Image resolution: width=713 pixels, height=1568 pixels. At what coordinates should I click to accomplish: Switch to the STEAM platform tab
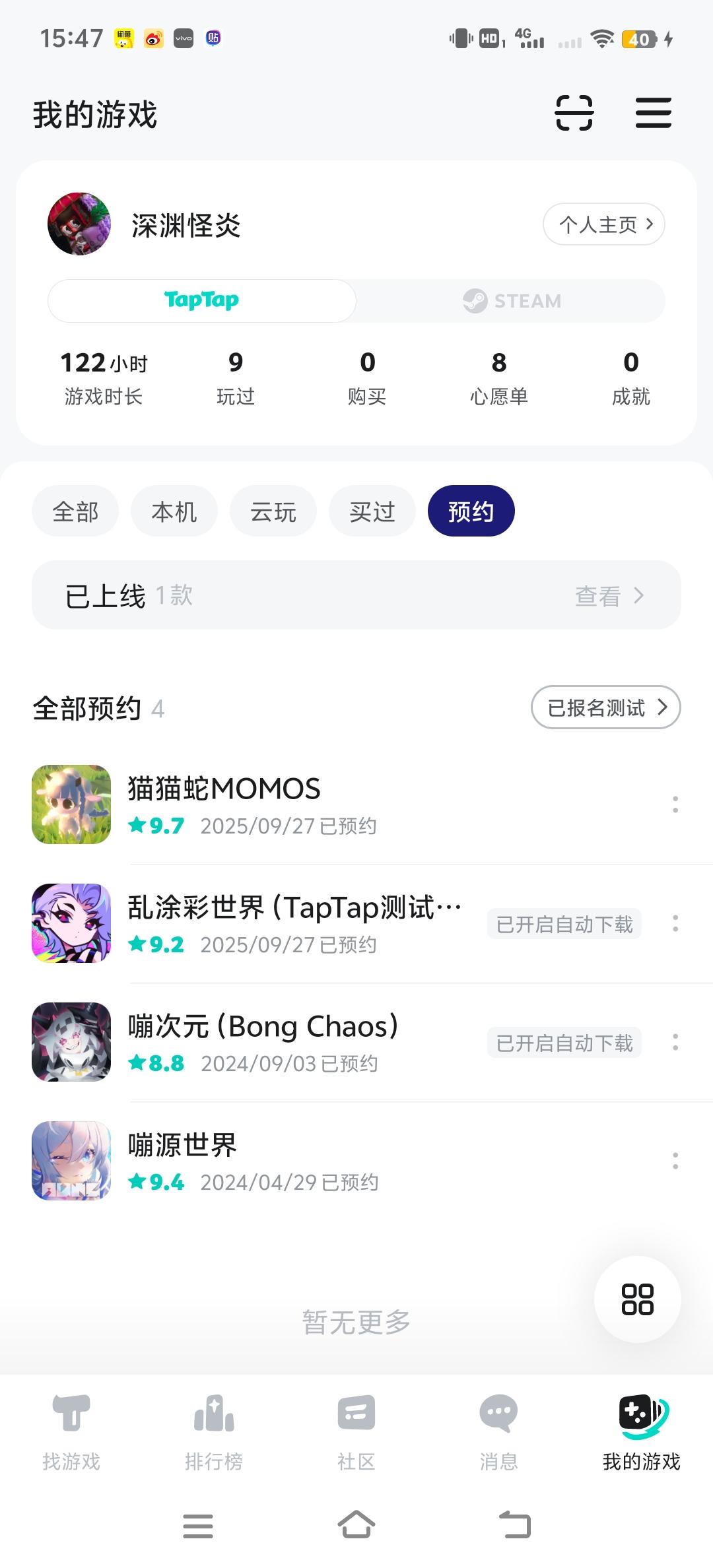[x=512, y=301]
